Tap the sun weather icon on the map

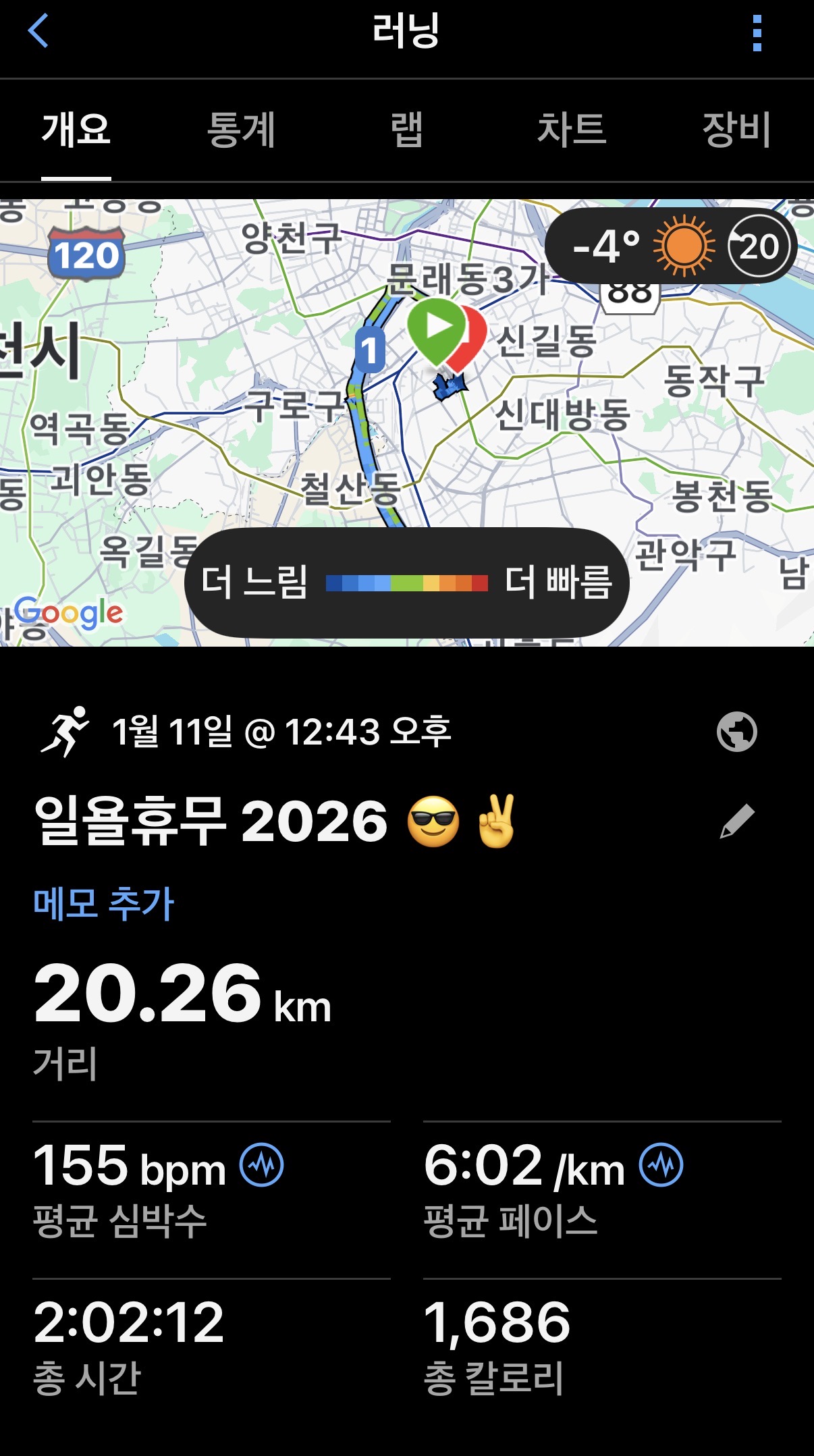pyautogui.click(x=683, y=246)
